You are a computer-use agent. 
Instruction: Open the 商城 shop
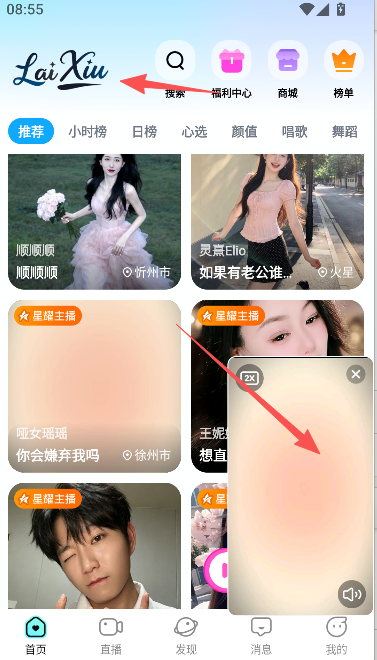coord(287,60)
